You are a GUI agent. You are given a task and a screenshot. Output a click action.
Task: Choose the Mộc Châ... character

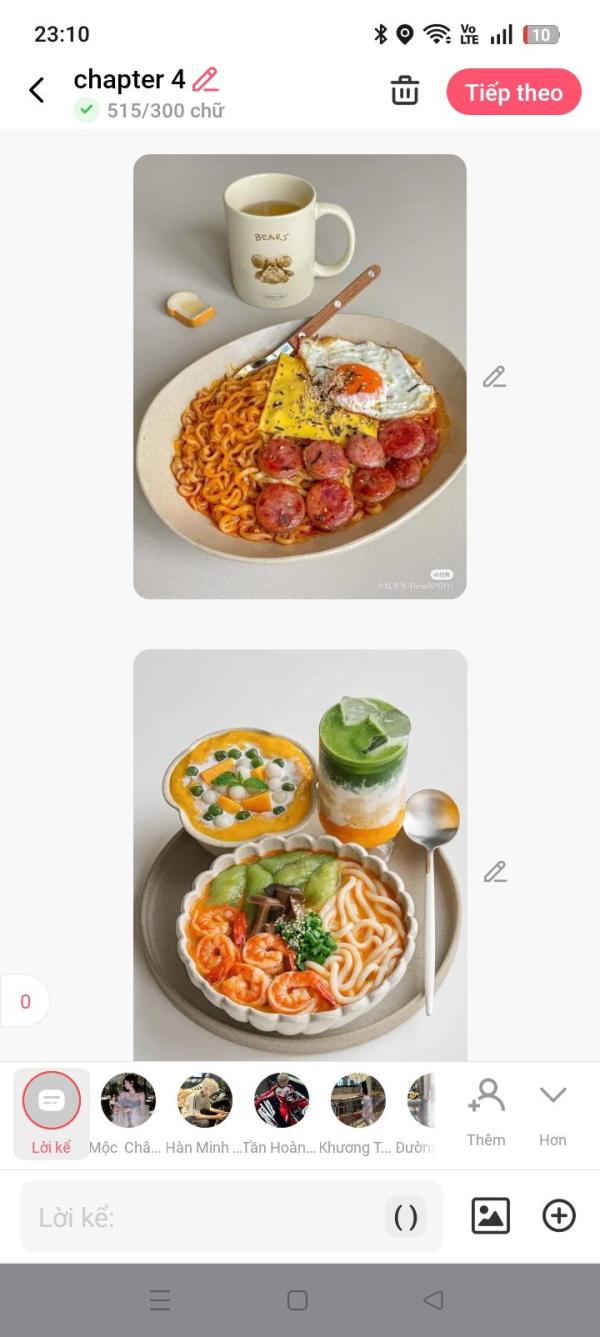click(x=127, y=1114)
